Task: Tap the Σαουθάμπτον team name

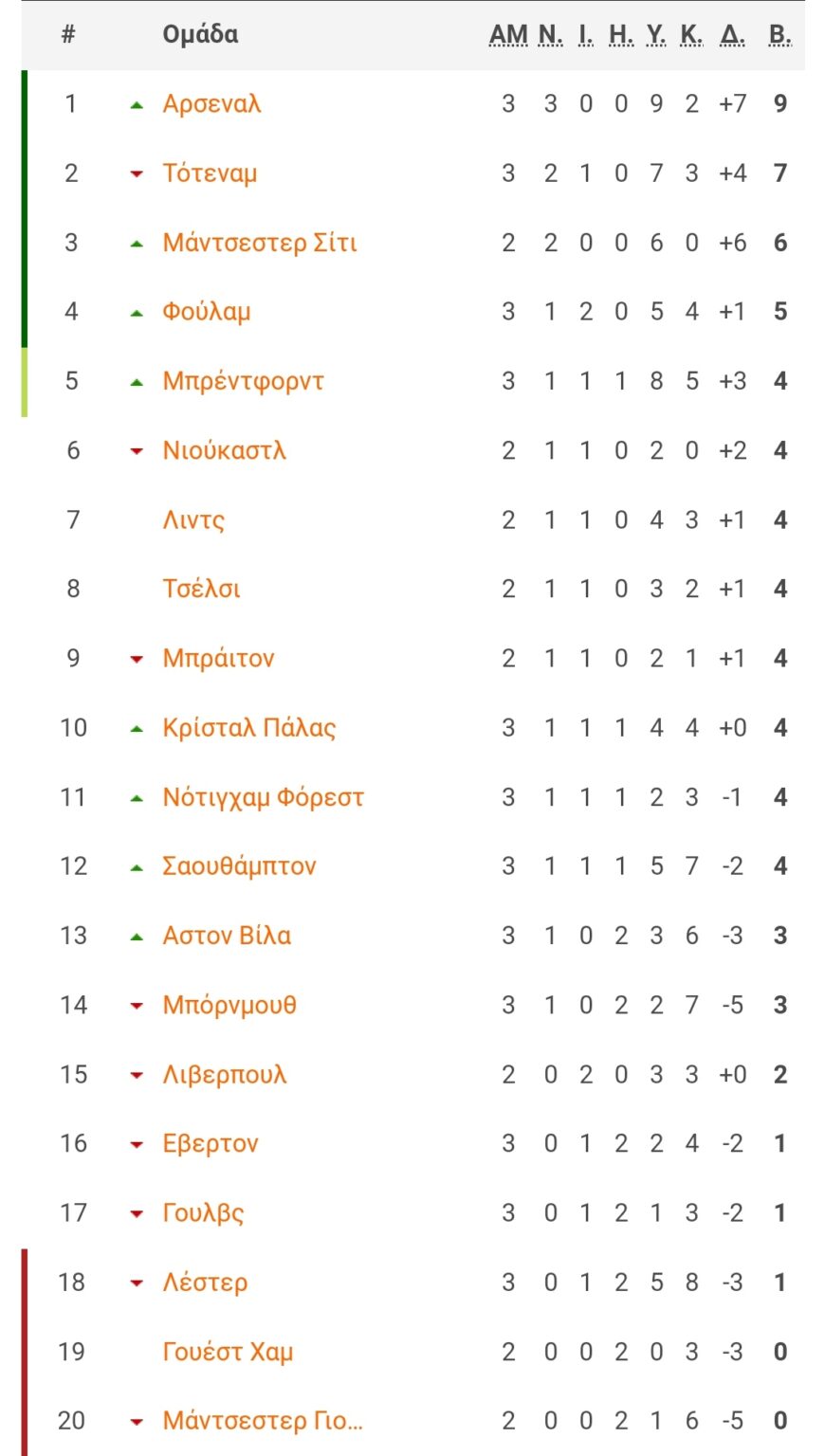Action: tap(239, 866)
